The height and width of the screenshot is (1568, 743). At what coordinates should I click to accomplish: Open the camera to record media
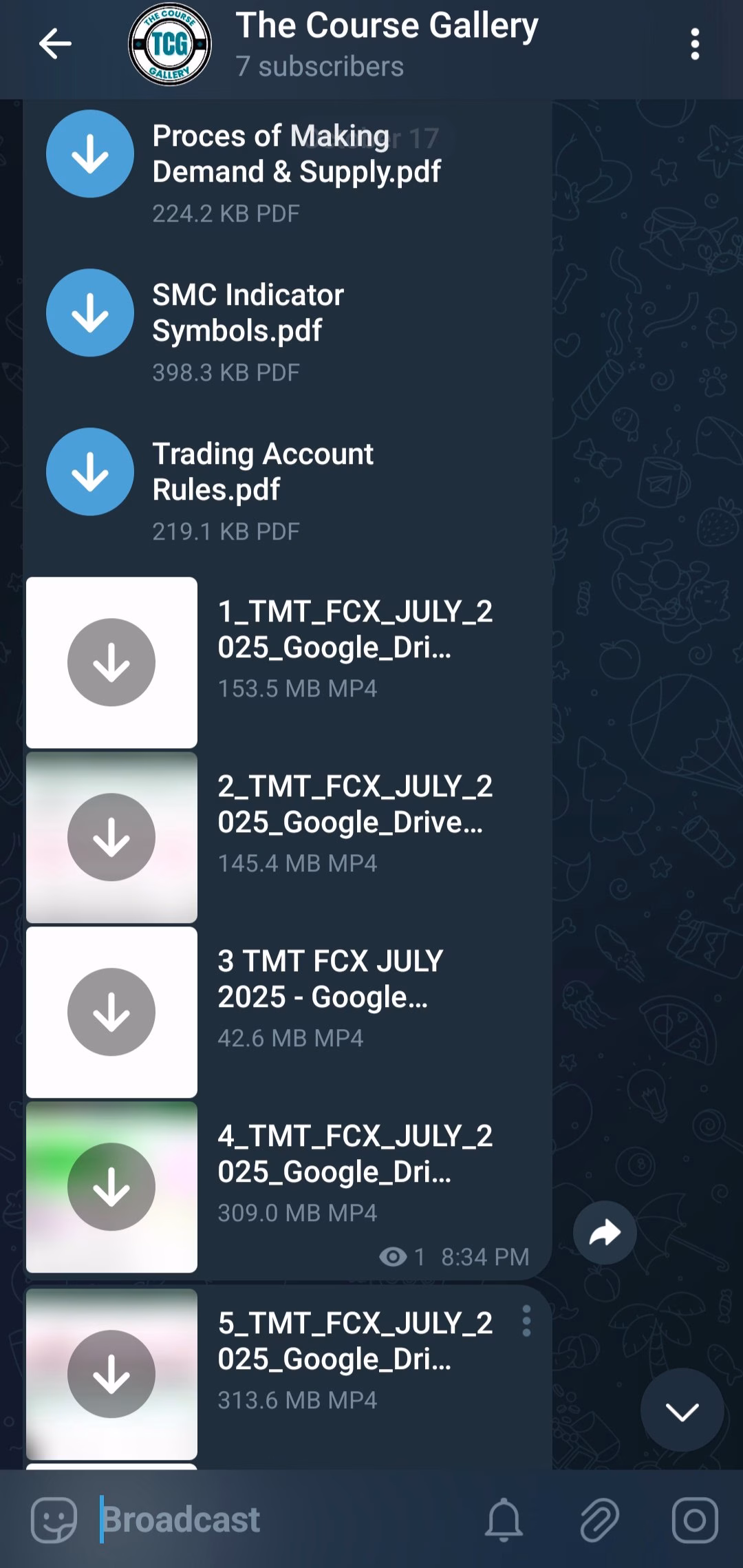695,1520
